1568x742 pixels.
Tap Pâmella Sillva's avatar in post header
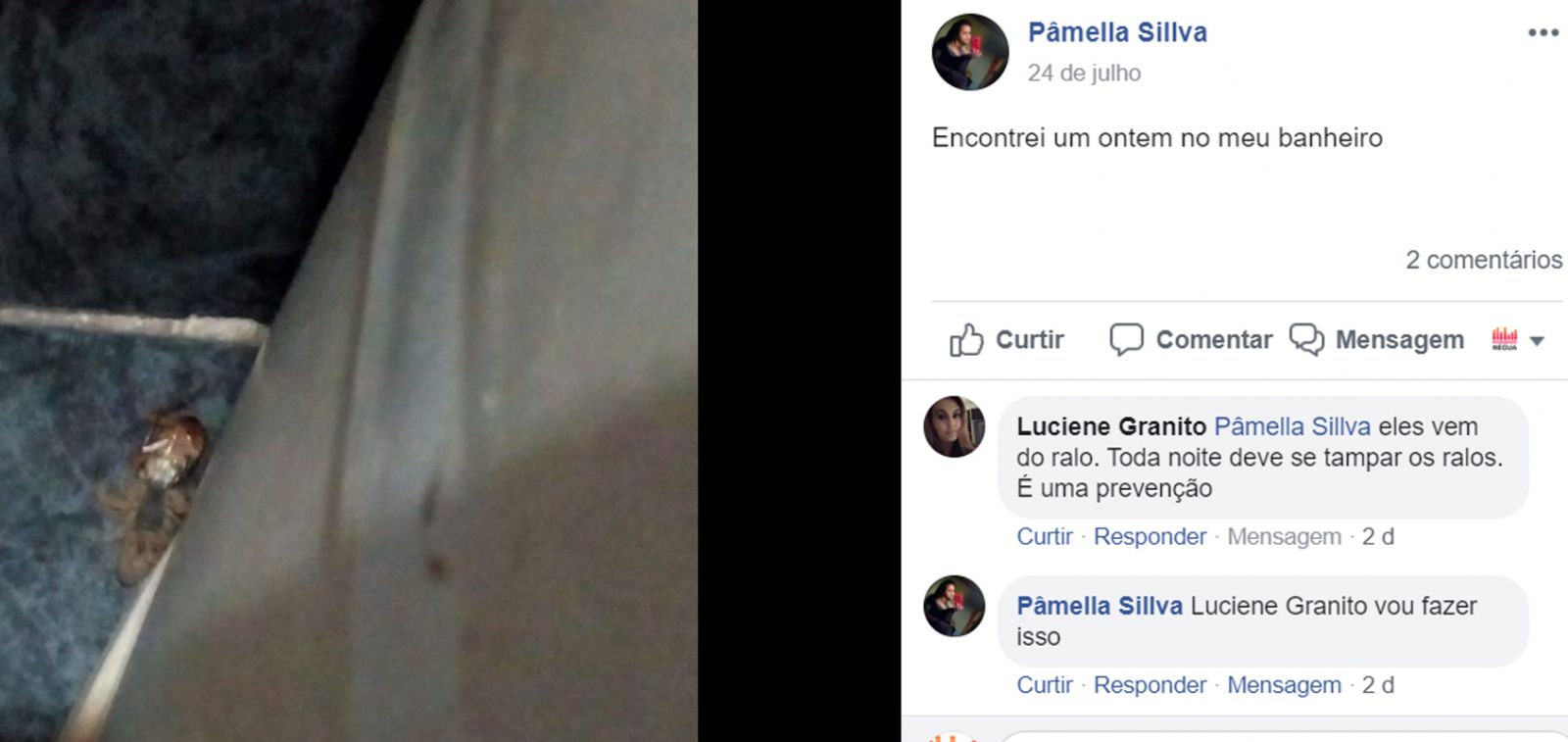click(969, 53)
